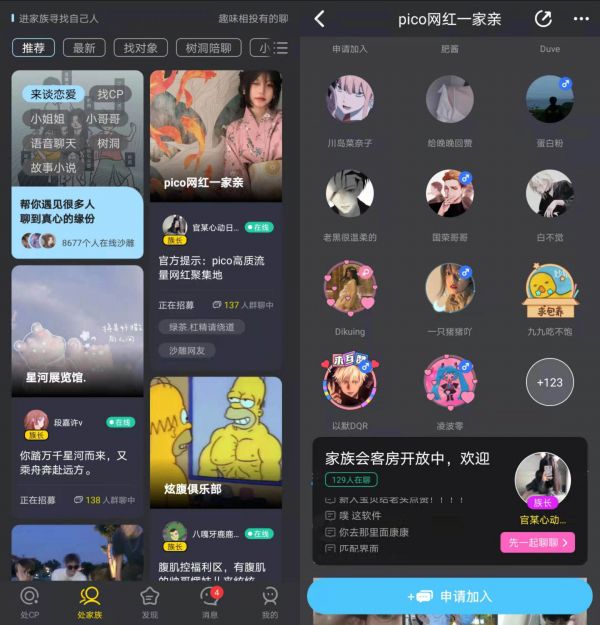The width and height of the screenshot is (600, 625).
Task: Open the three-dot overflow menu
Action: (x=581, y=18)
